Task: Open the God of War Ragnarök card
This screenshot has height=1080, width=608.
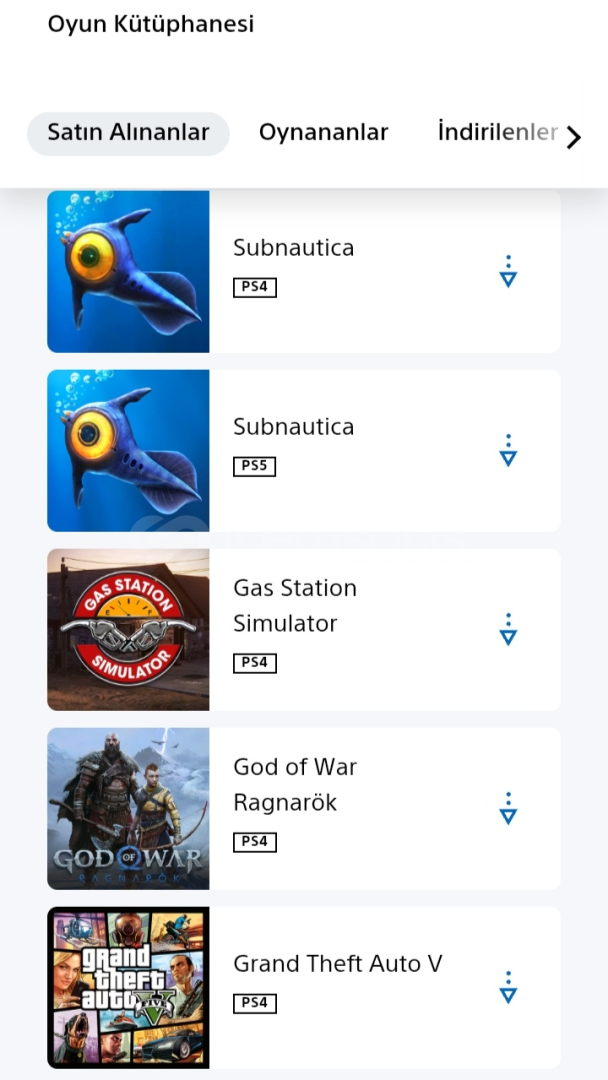Action: [304, 809]
